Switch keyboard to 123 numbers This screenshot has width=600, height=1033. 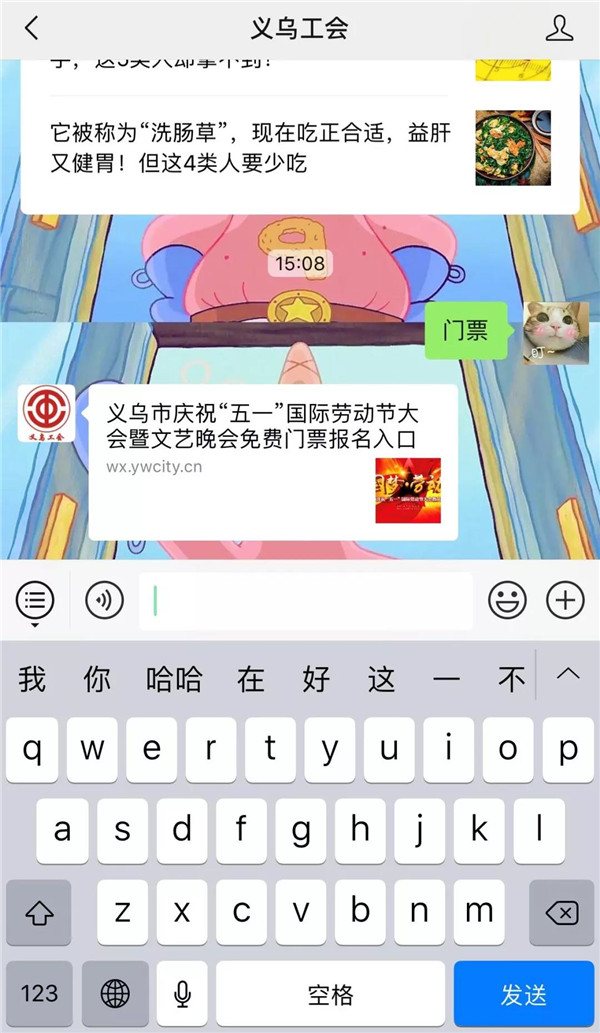pyautogui.click(x=39, y=994)
